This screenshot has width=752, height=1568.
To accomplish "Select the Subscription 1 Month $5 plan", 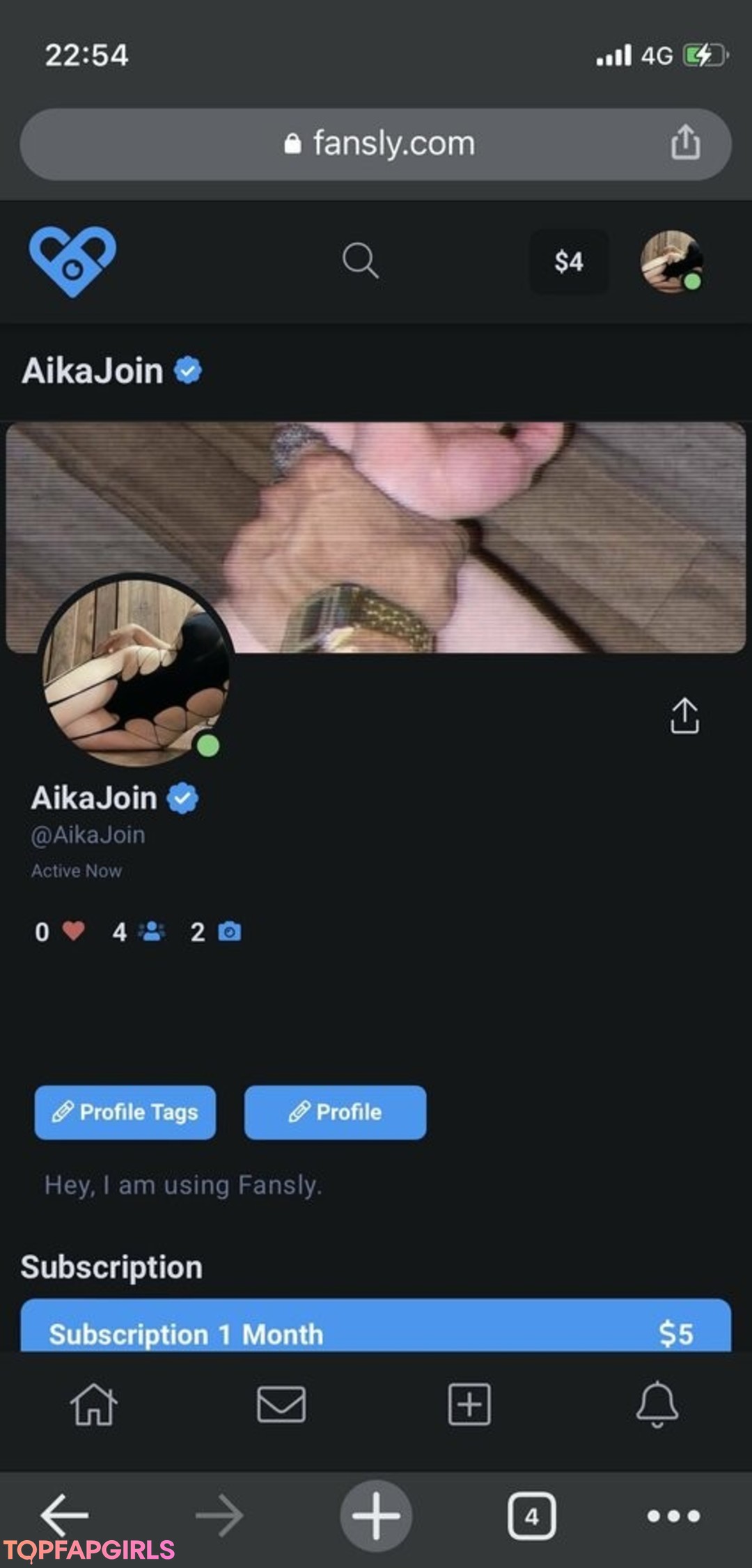I will click(x=376, y=1325).
